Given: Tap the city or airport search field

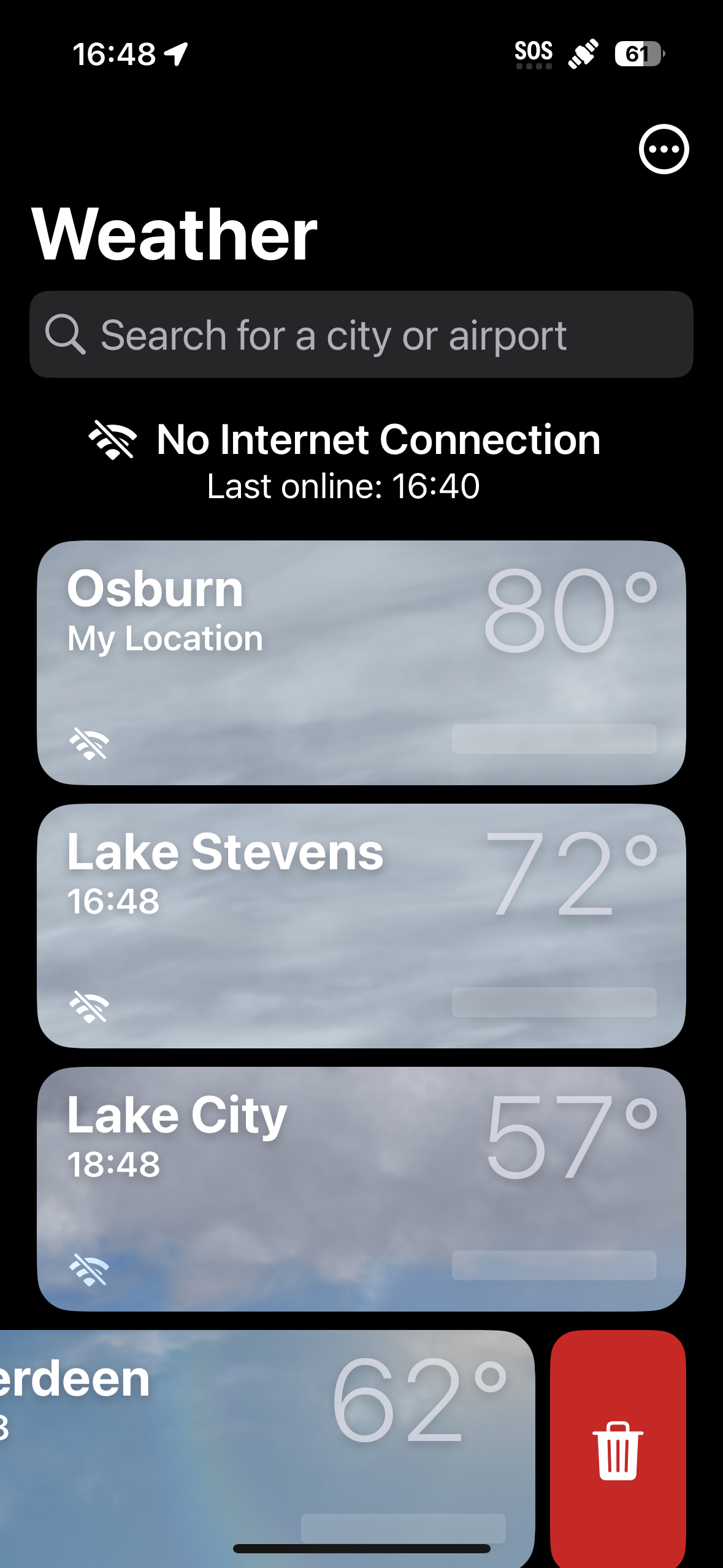Looking at the screenshot, I should [x=361, y=335].
